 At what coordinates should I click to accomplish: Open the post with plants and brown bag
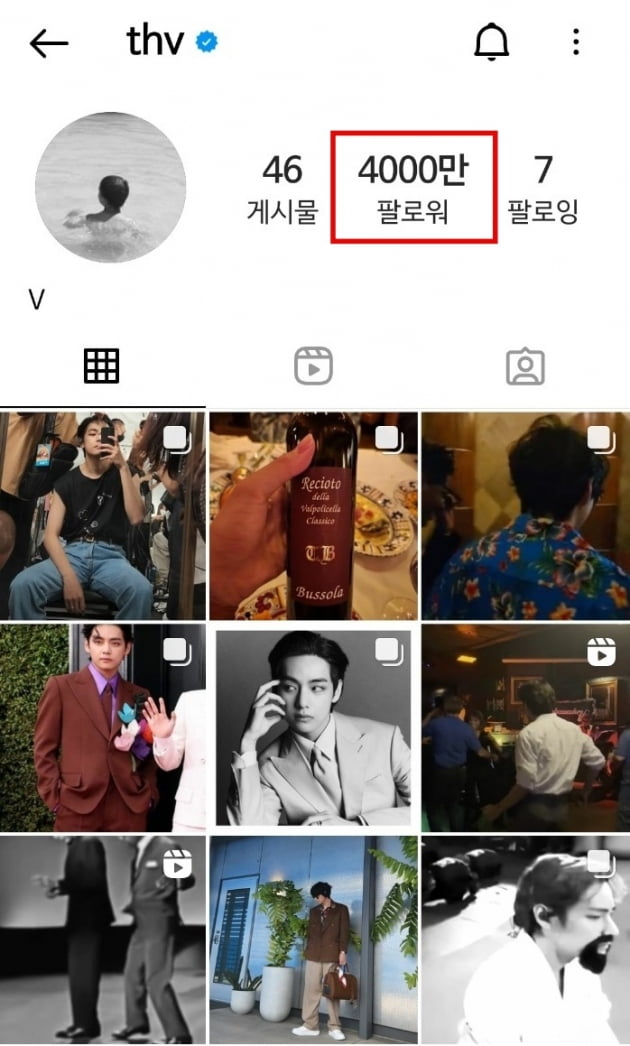tap(313, 938)
